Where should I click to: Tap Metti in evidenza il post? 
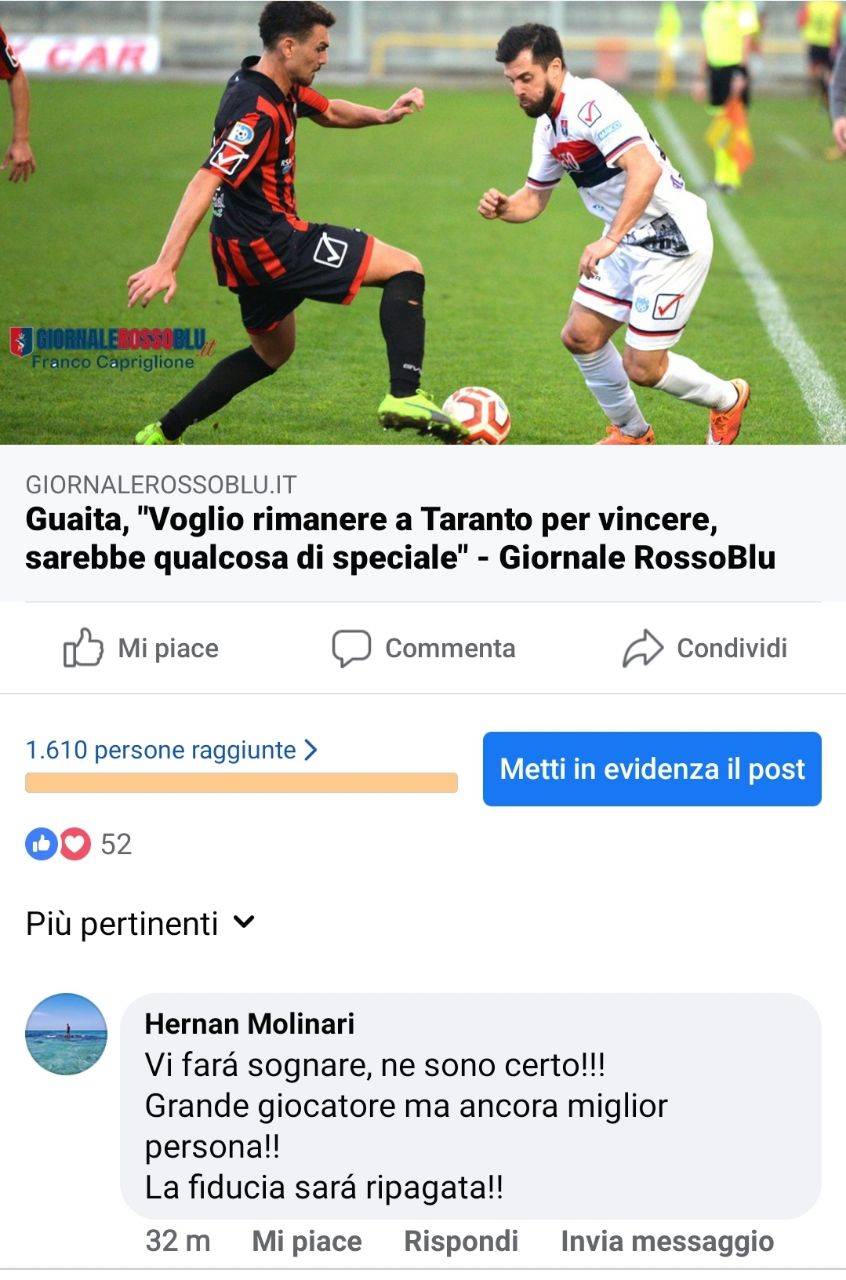point(652,769)
